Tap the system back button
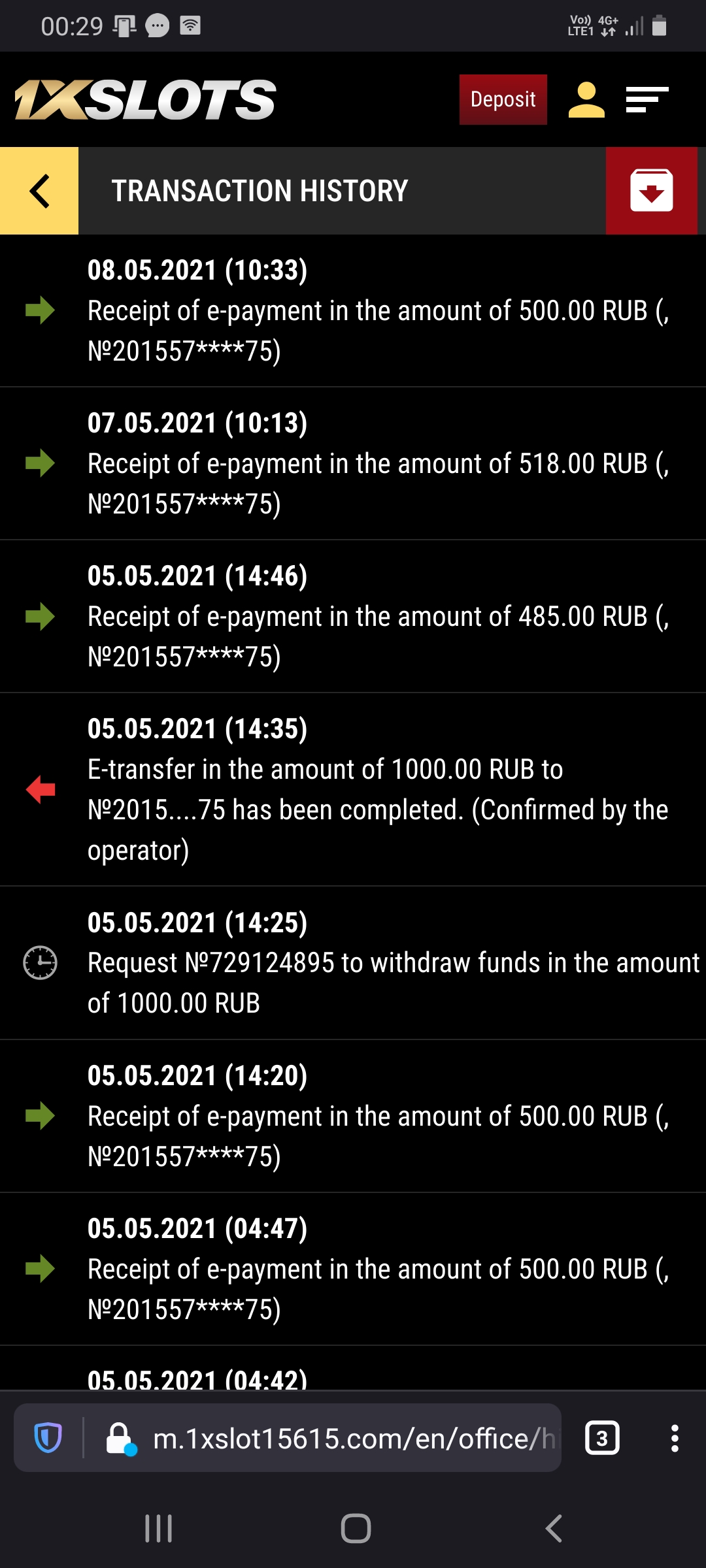 point(554,1529)
